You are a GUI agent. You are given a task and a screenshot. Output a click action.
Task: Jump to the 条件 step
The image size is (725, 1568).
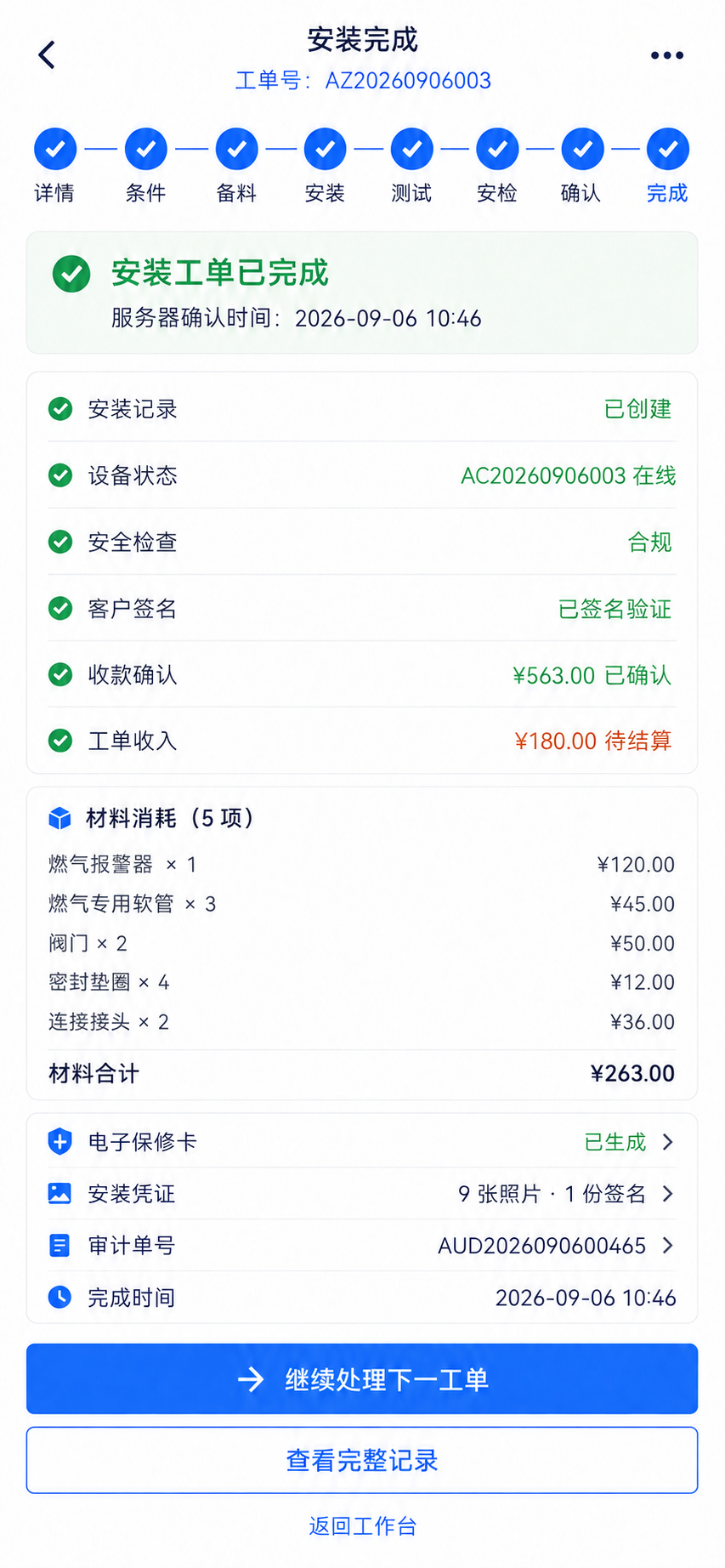coord(146,166)
